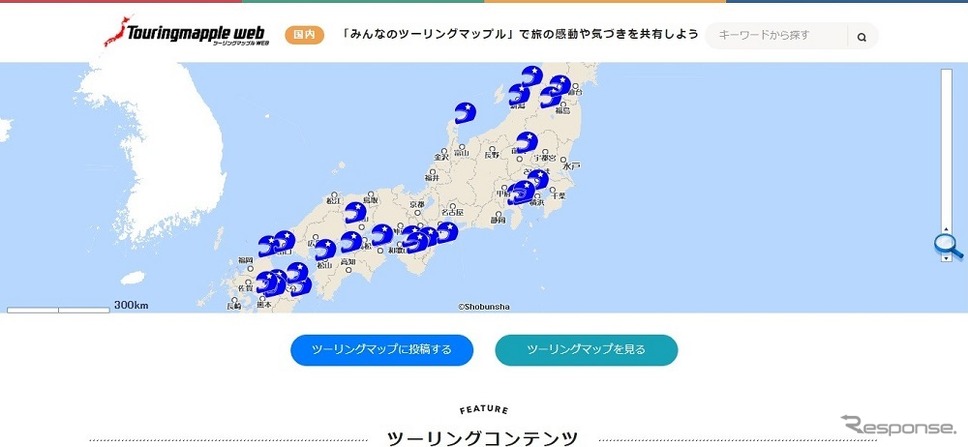Tap the search magnifier button
The width and height of the screenshot is (968, 447).
[861, 37]
